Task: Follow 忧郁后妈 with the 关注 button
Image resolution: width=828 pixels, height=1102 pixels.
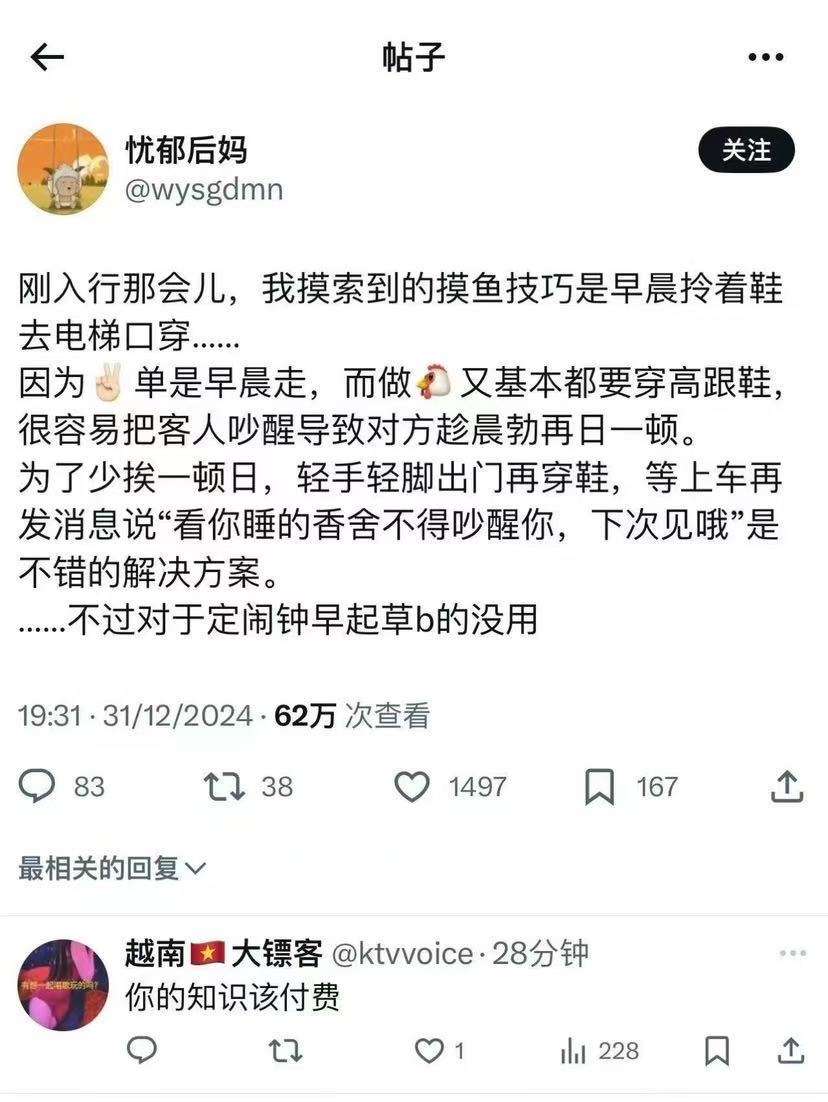Action: (746, 151)
